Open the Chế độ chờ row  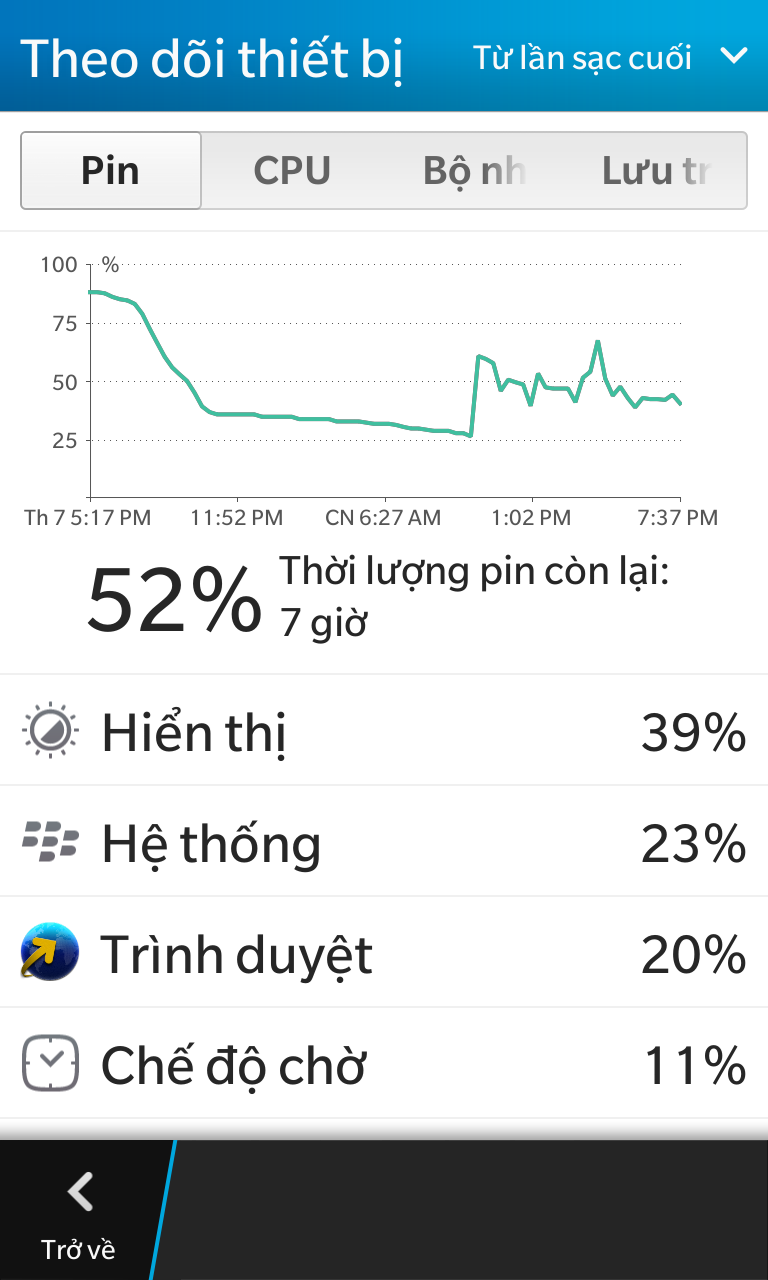pyautogui.click(x=384, y=1064)
